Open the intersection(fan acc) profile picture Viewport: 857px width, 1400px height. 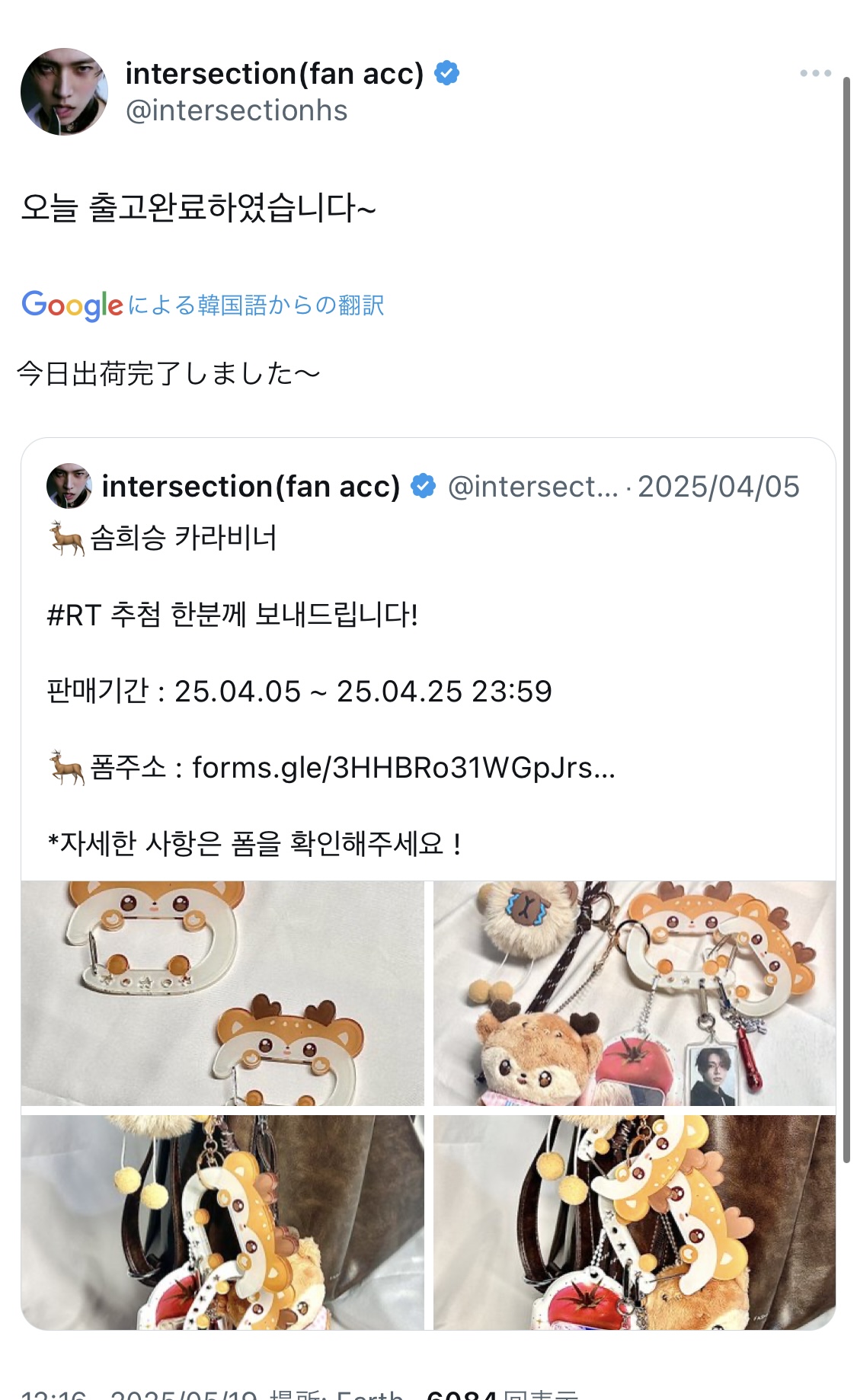coord(64,91)
